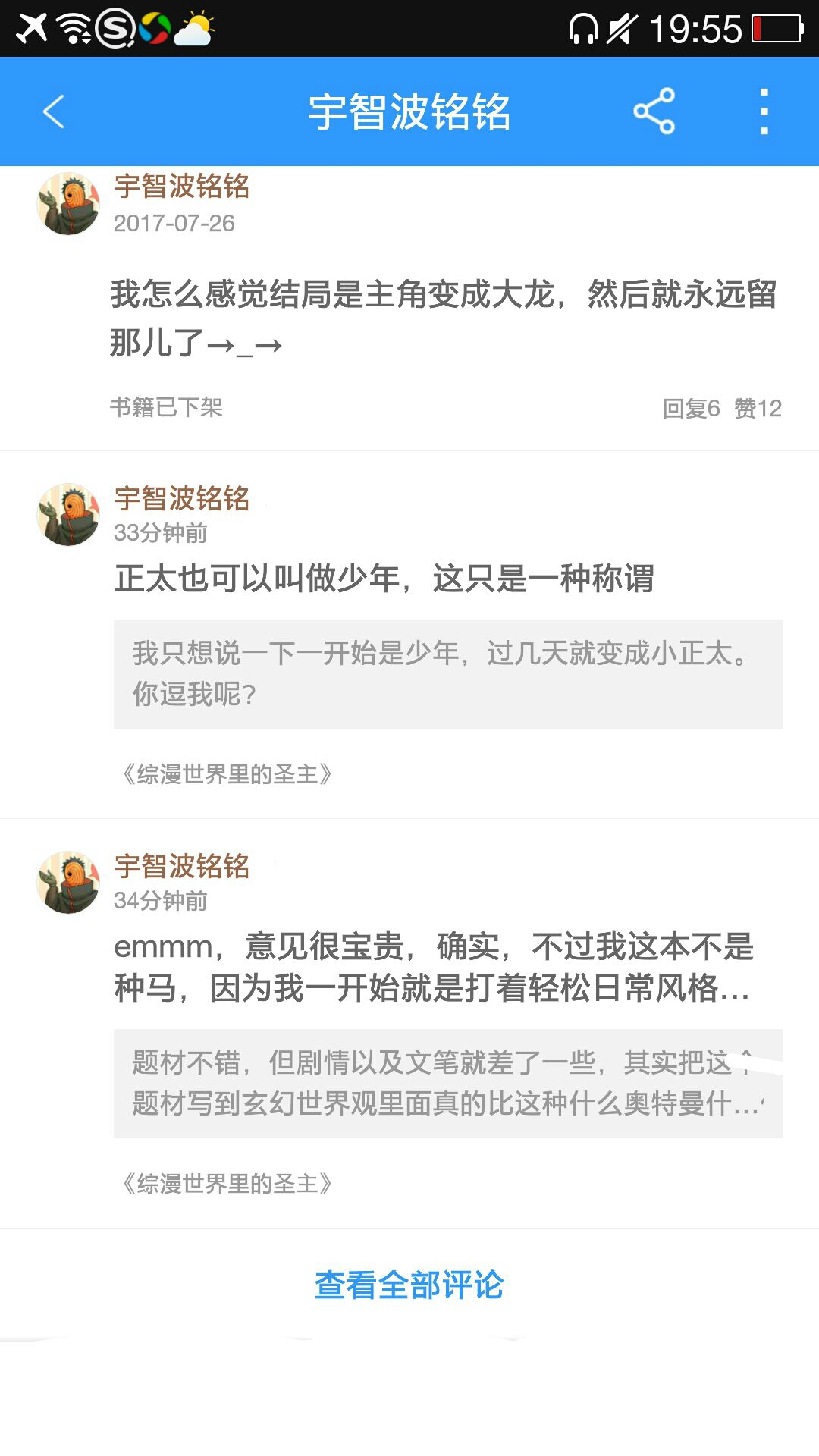This screenshot has width=819, height=1456.
Task: Open the comment posted 33分钟前
Action: (x=384, y=579)
